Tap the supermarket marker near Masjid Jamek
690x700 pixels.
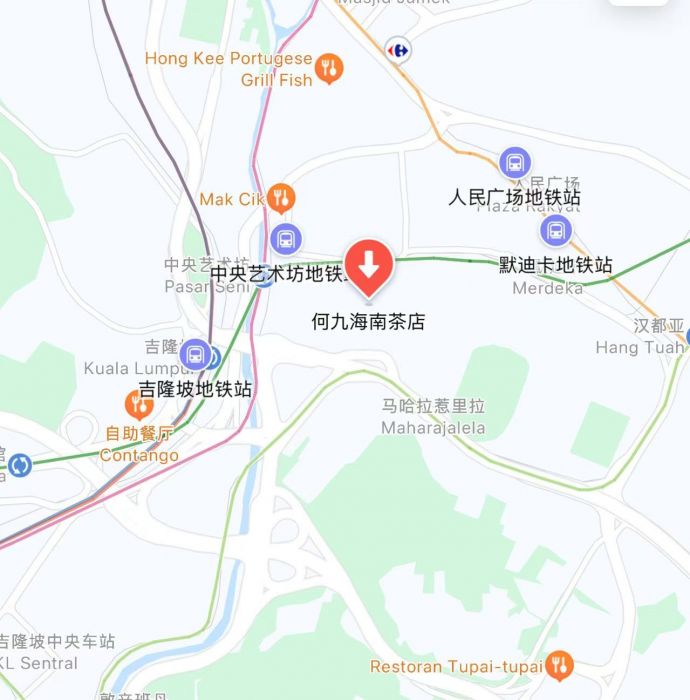click(x=398, y=49)
